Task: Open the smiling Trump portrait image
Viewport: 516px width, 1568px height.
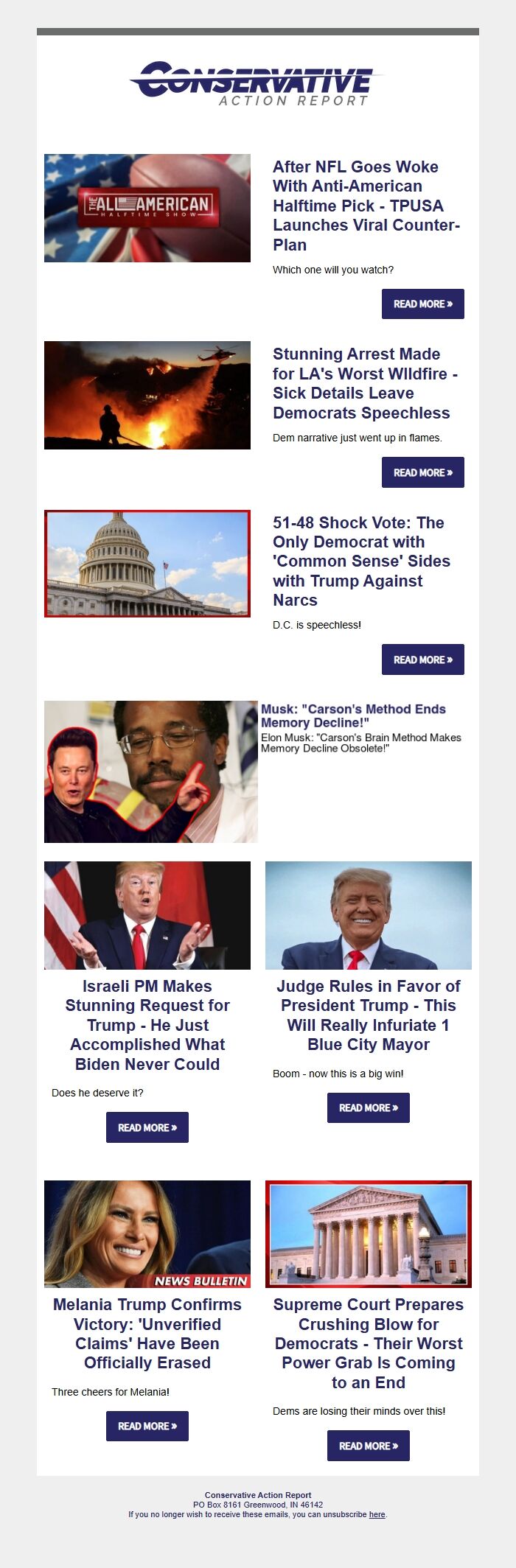Action: tap(368, 915)
